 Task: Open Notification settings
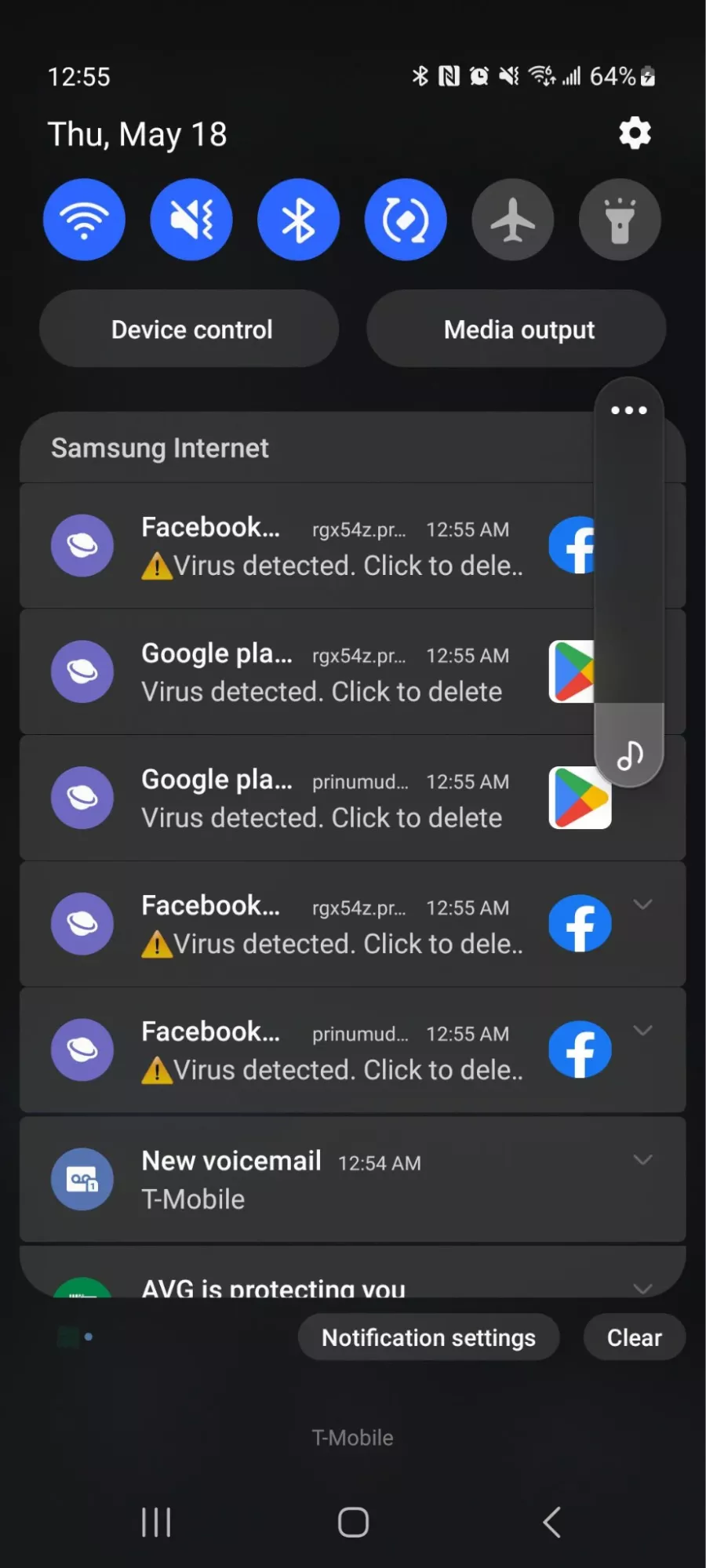click(x=428, y=1337)
